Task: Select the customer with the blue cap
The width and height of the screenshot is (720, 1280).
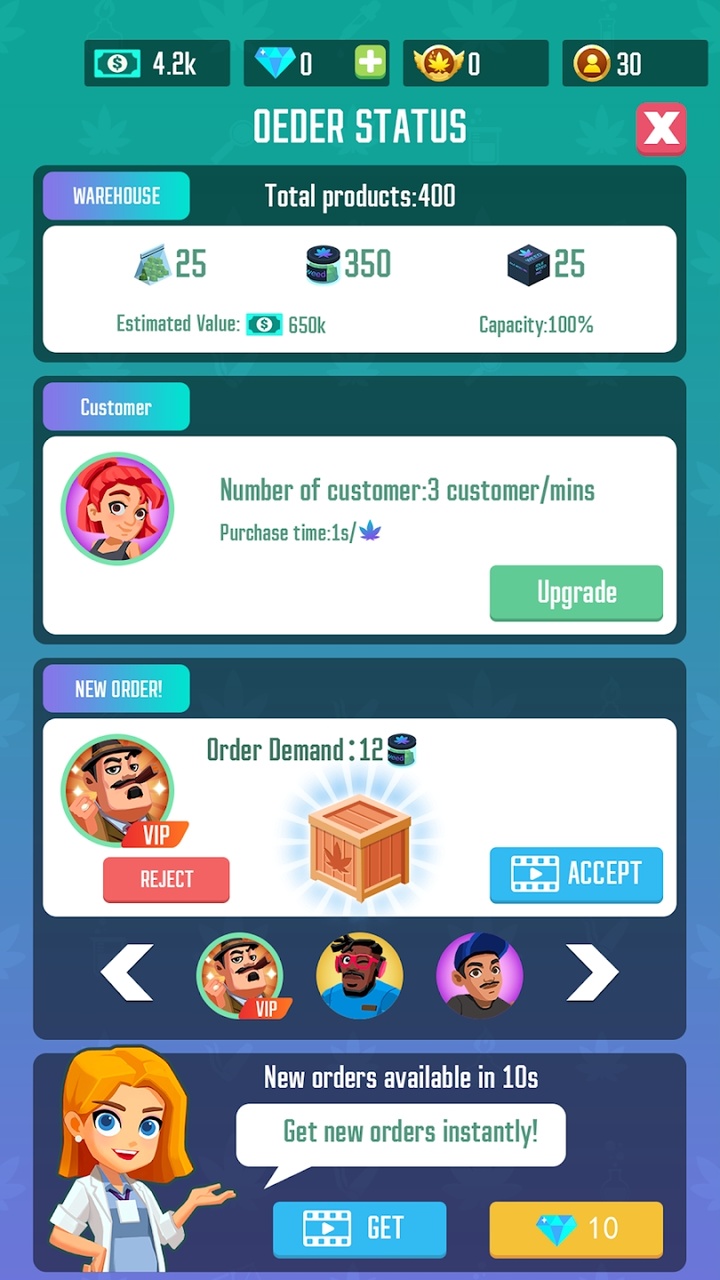Action: point(479,976)
